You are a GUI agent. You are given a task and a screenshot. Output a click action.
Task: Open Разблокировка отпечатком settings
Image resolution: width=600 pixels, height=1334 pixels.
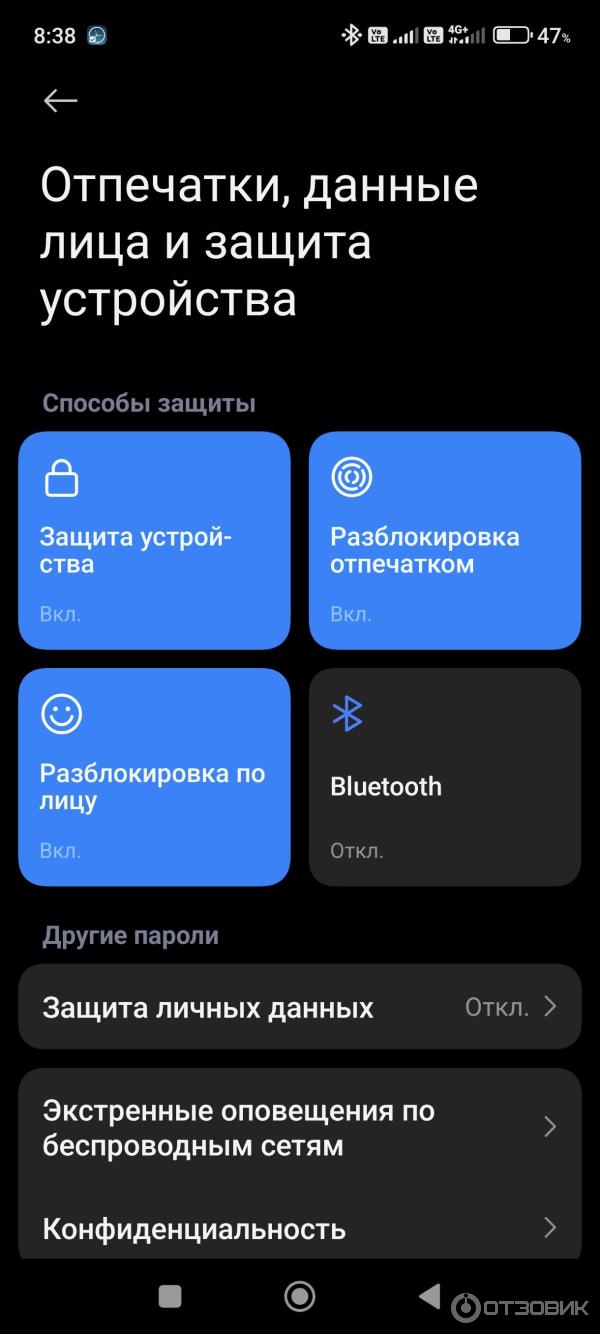click(444, 540)
